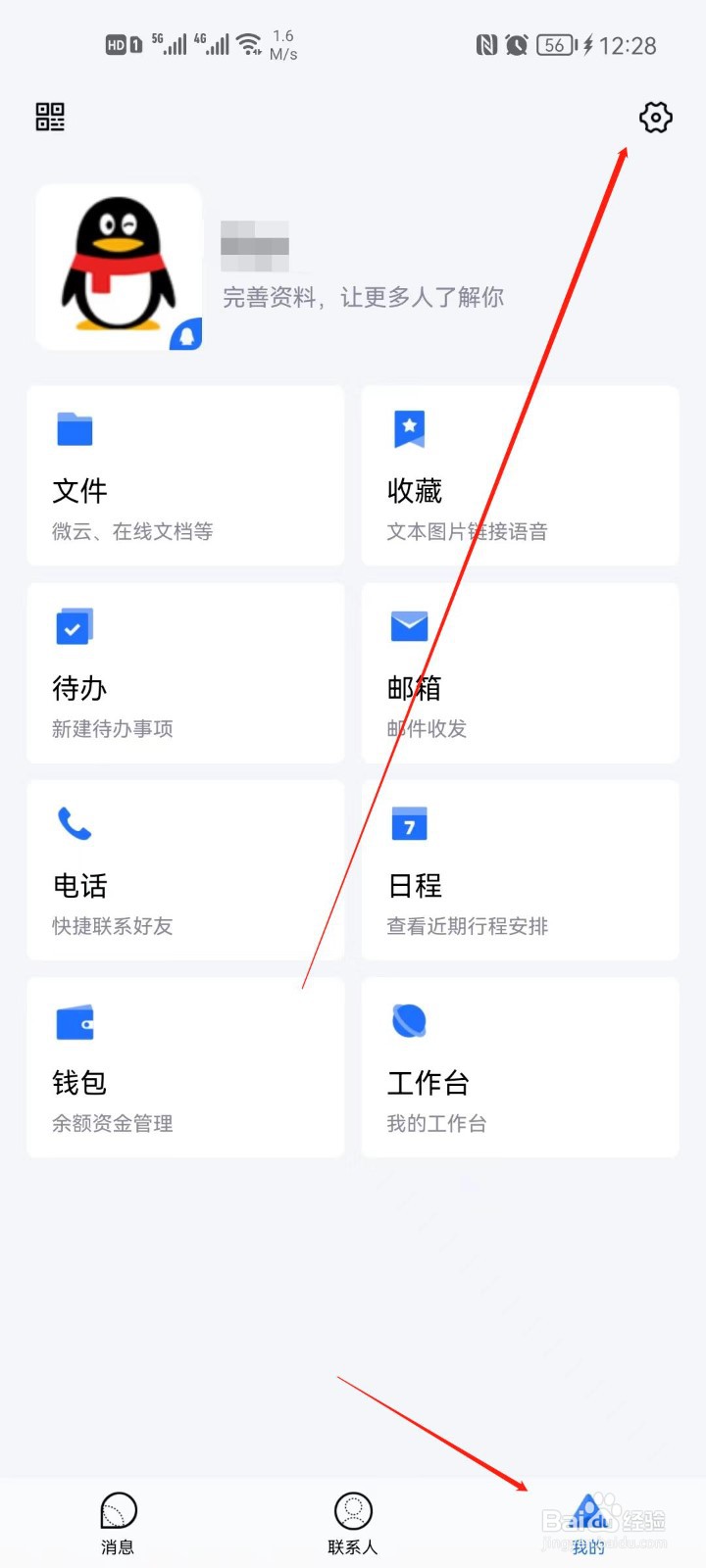
Task: Open QQ settings via gear icon
Action: coord(655,118)
